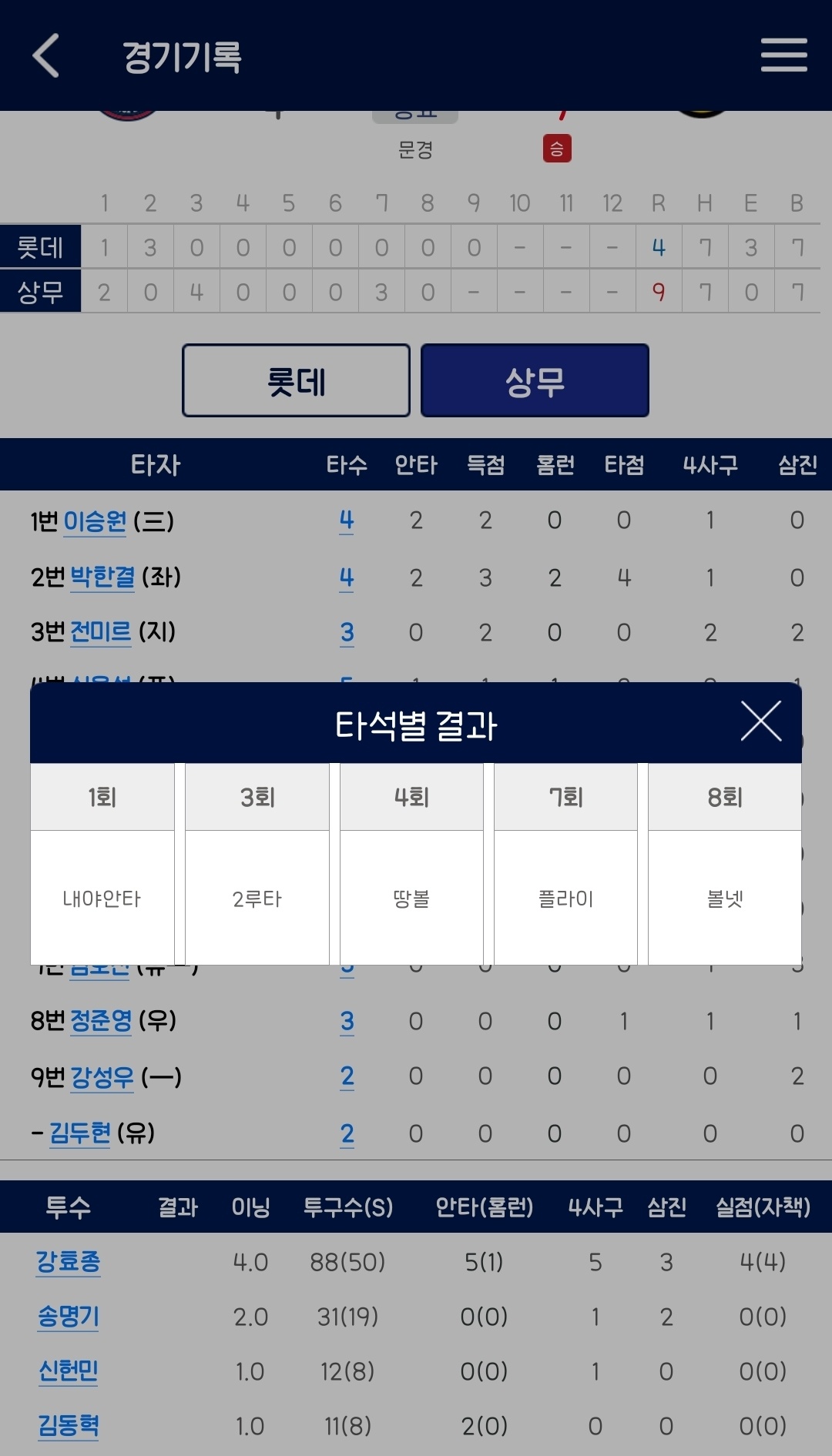Open batter 김두현 profile

[80, 1133]
